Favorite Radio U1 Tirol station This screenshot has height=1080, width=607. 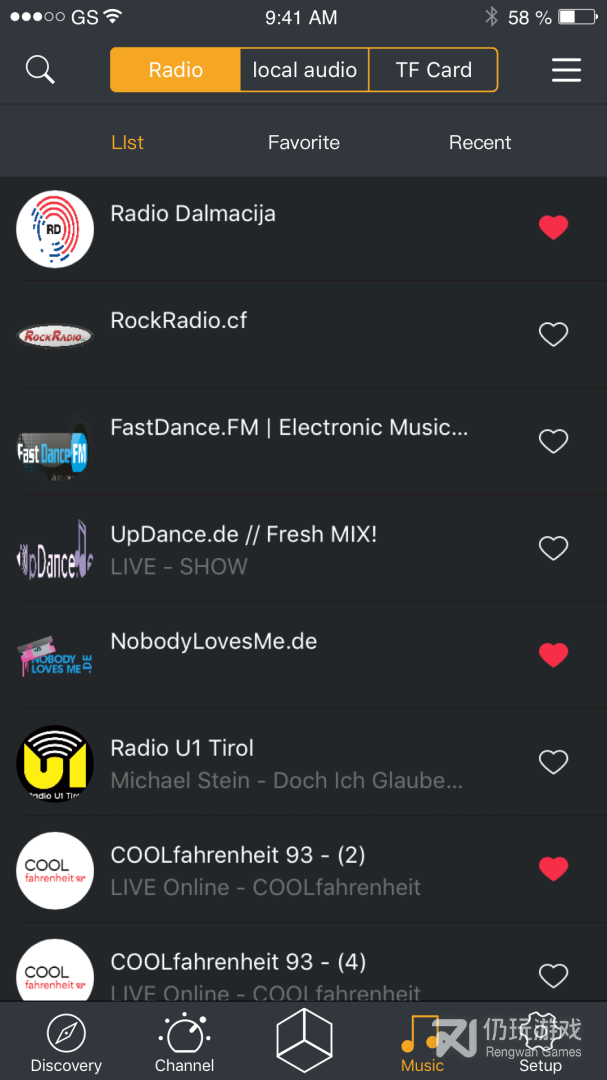(553, 762)
